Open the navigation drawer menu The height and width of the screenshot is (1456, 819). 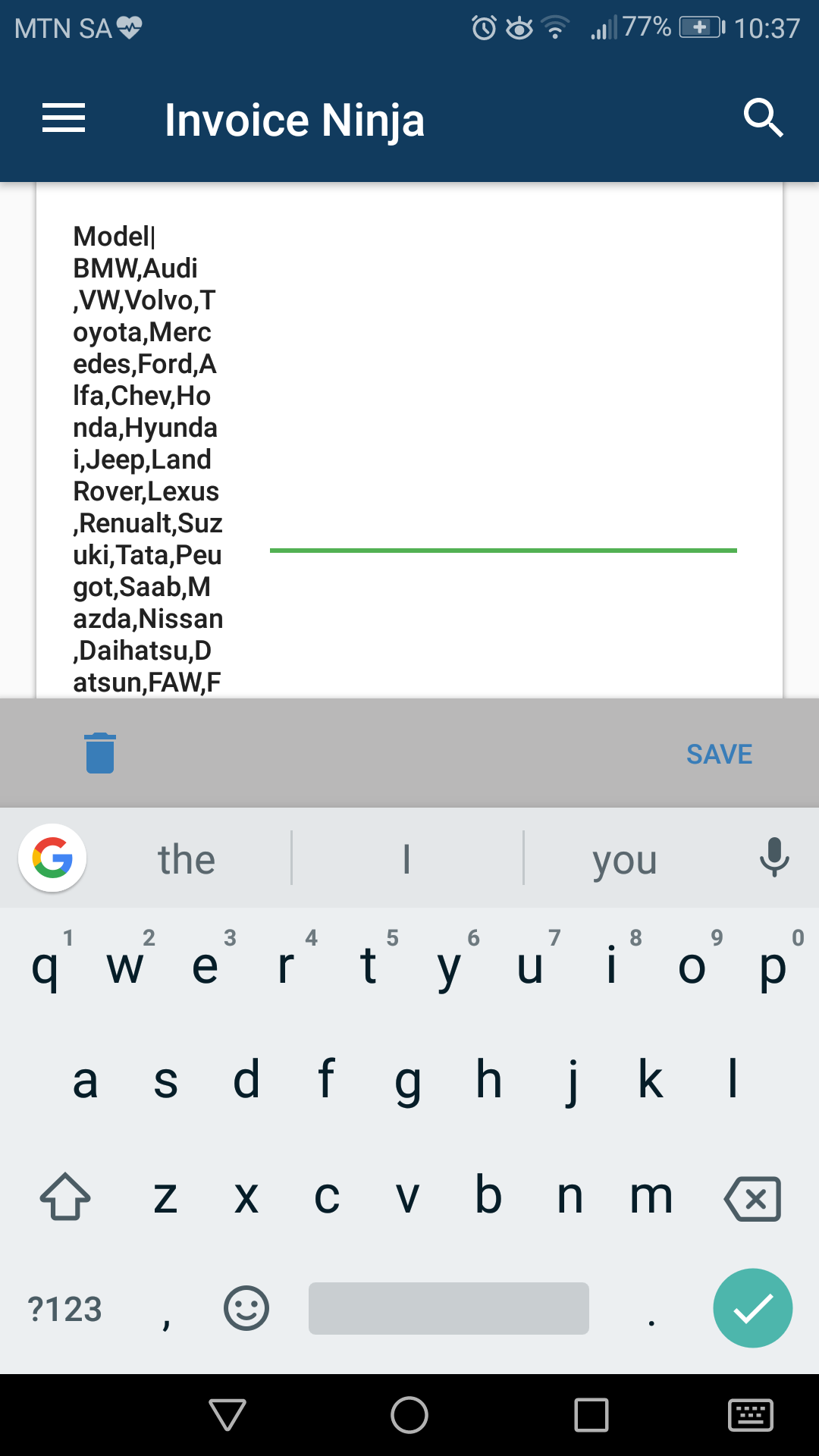(x=64, y=118)
